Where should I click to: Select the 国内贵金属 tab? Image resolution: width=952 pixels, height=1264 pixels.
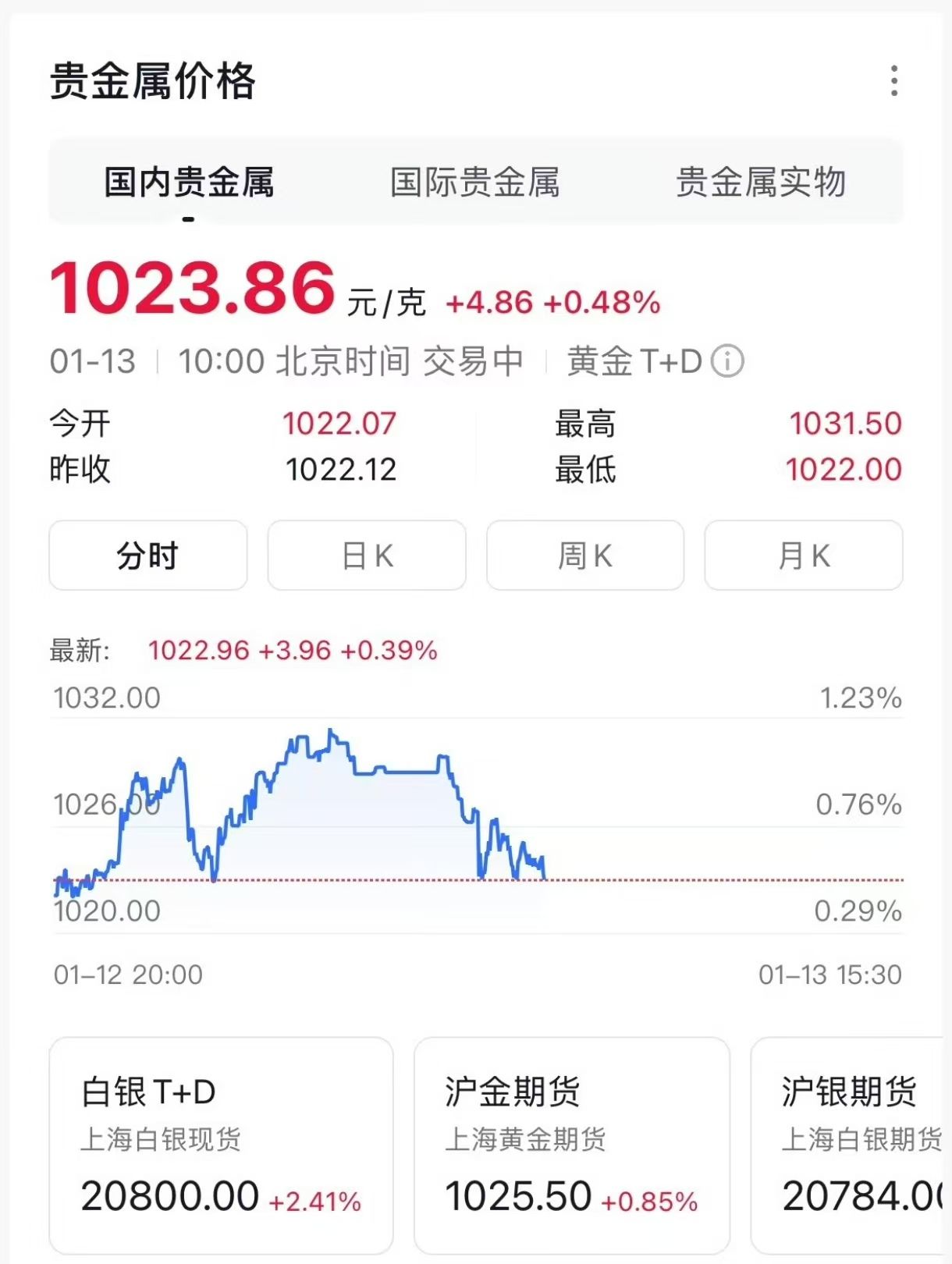(x=189, y=183)
